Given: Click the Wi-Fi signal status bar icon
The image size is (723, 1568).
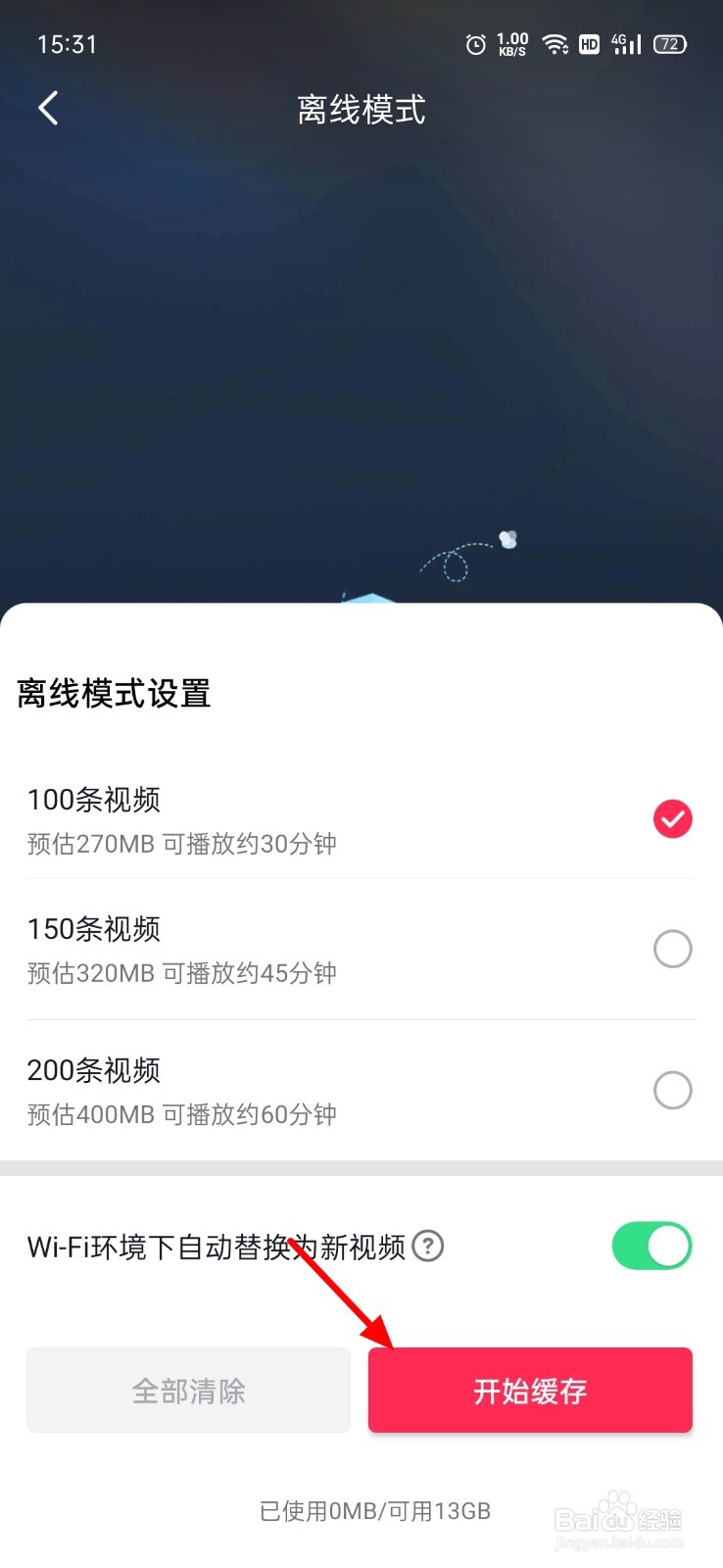Looking at the screenshot, I should (554, 44).
